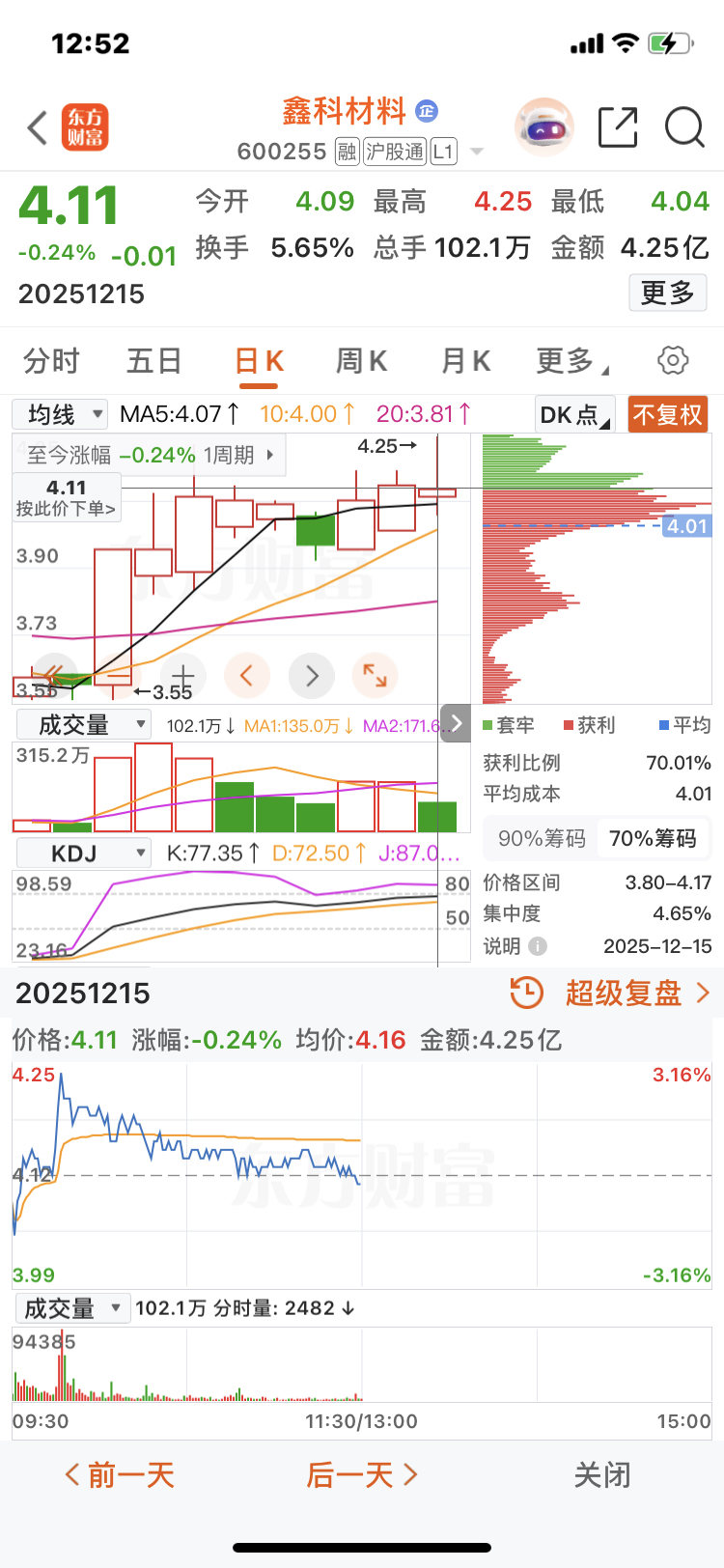The image size is (724, 1568).
Task: Open 超级复盘 review link
Action: [610, 993]
